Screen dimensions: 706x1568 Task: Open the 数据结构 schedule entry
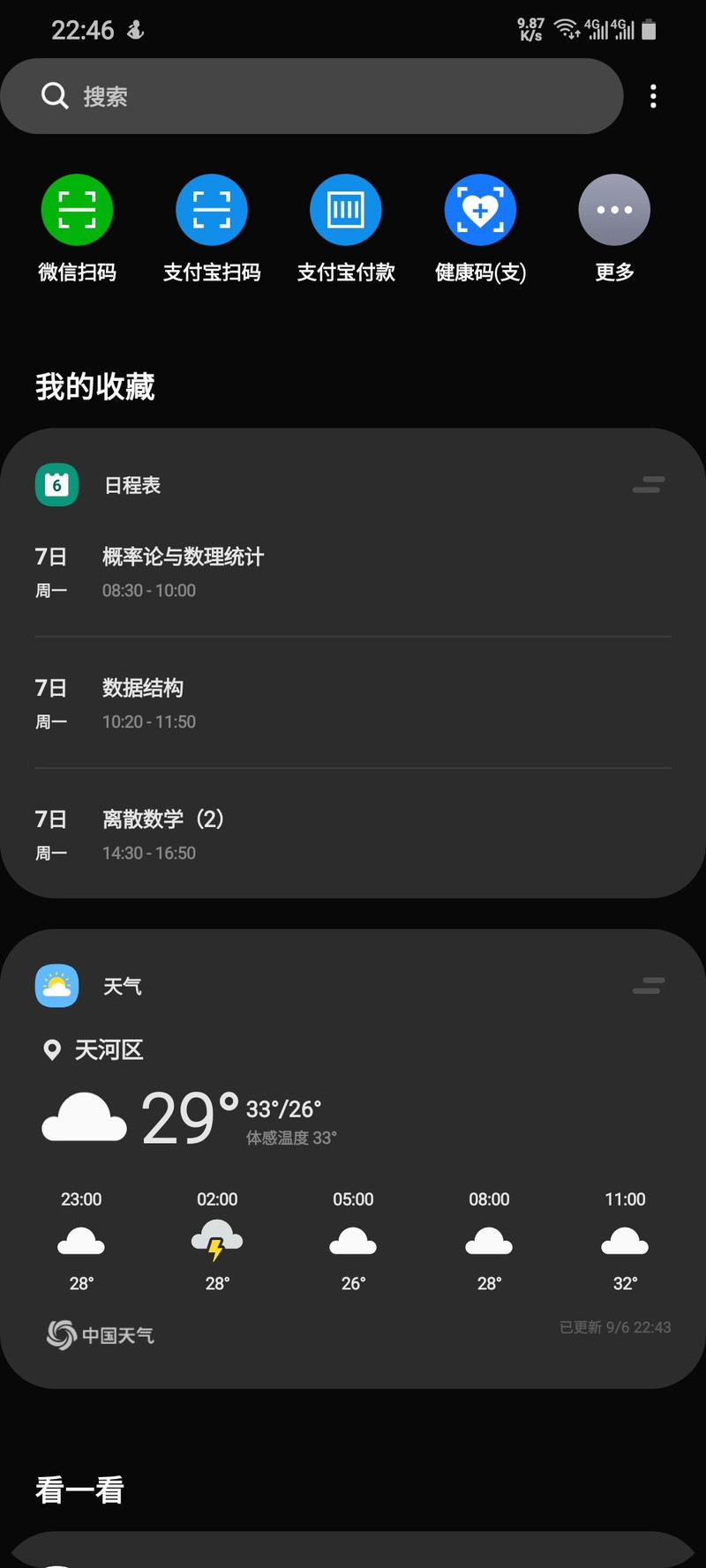pos(353,703)
